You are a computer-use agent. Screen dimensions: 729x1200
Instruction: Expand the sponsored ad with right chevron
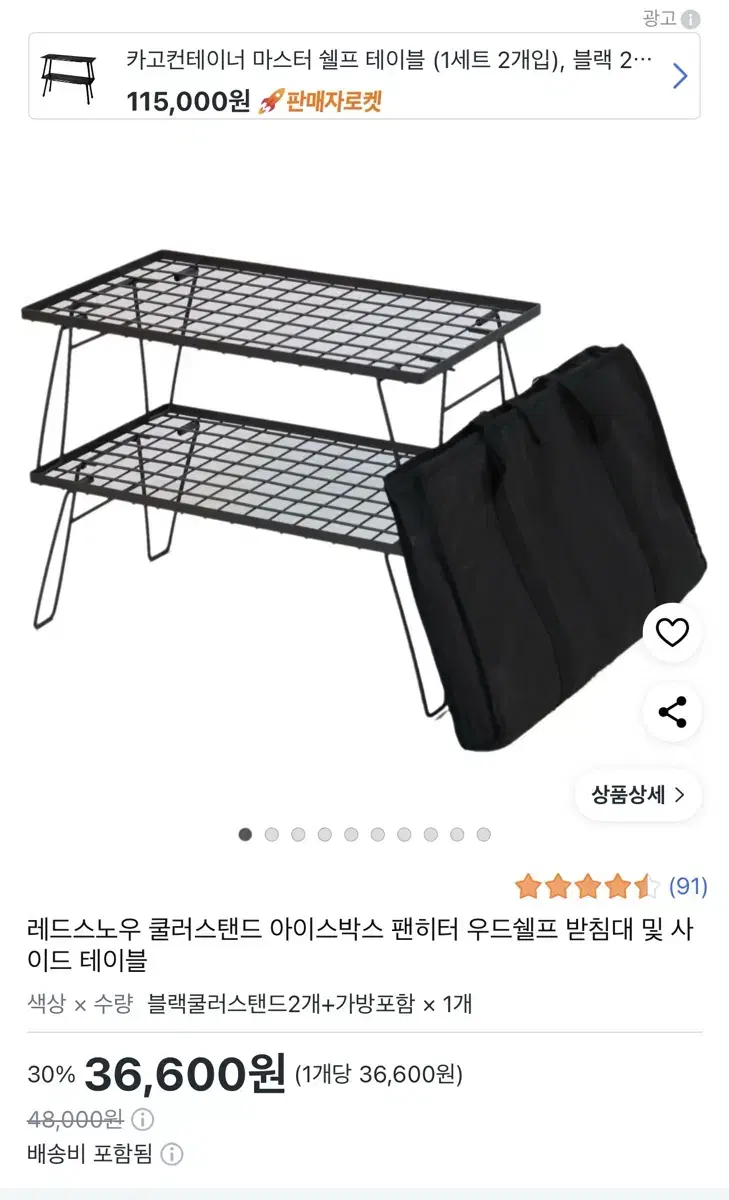tap(679, 74)
